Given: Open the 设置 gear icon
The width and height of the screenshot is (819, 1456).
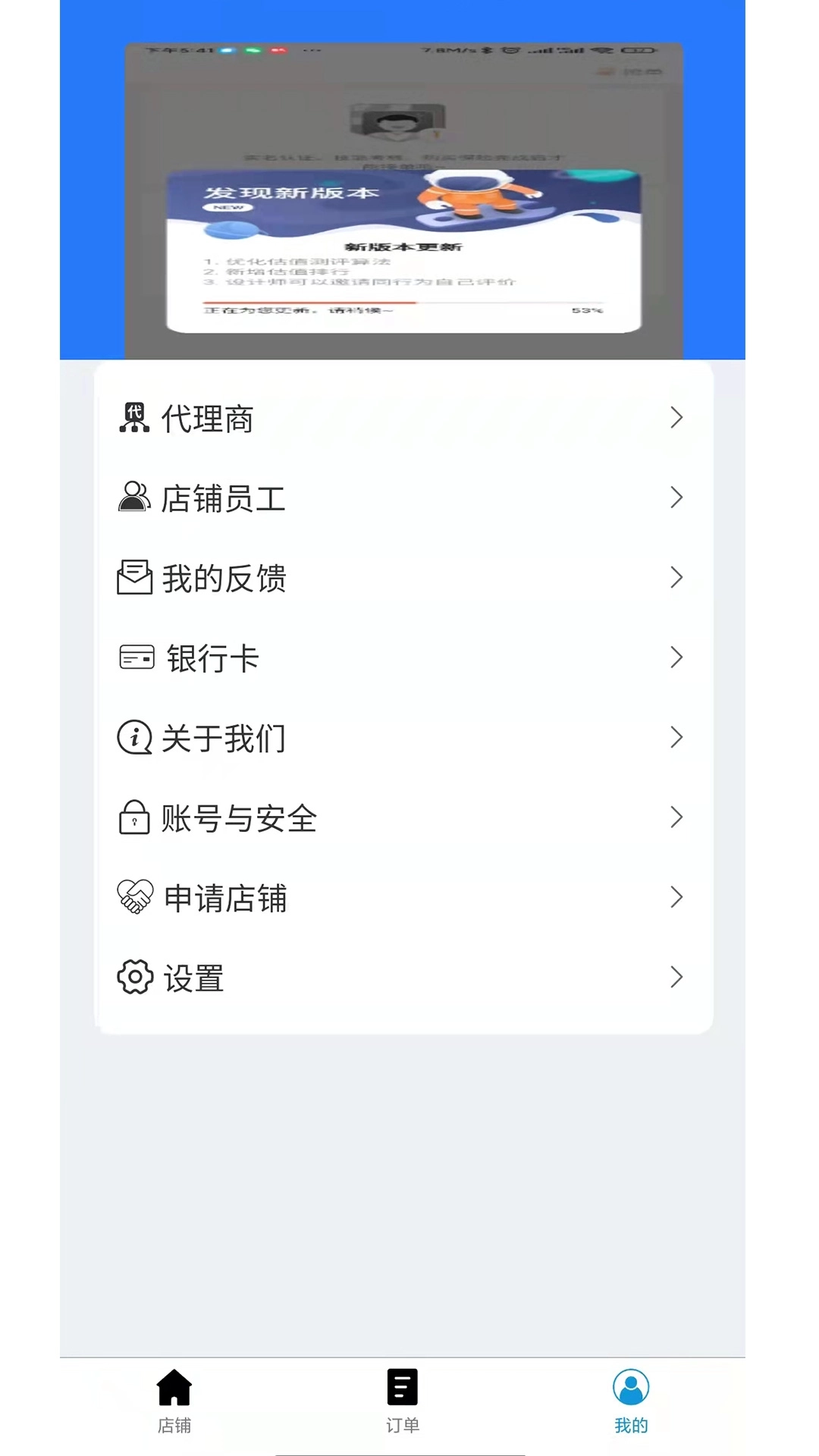Looking at the screenshot, I should click(x=133, y=978).
